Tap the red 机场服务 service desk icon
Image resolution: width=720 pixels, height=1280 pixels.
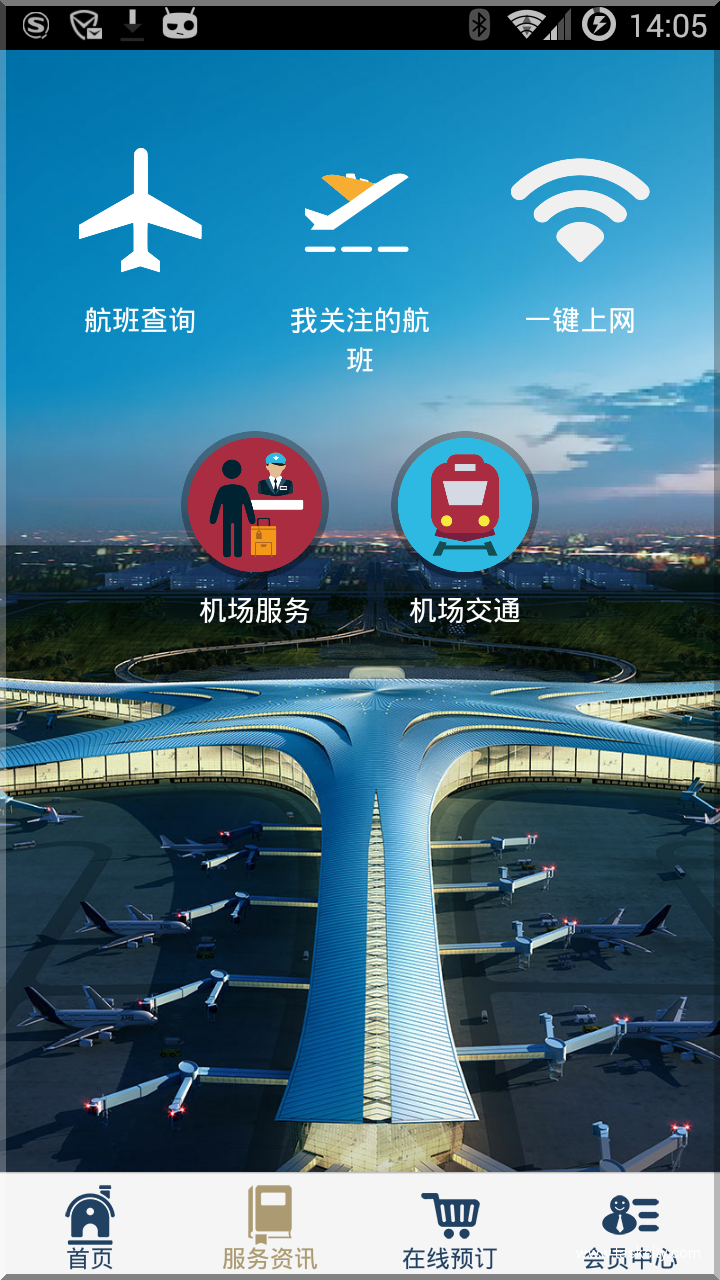pyautogui.click(x=256, y=505)
